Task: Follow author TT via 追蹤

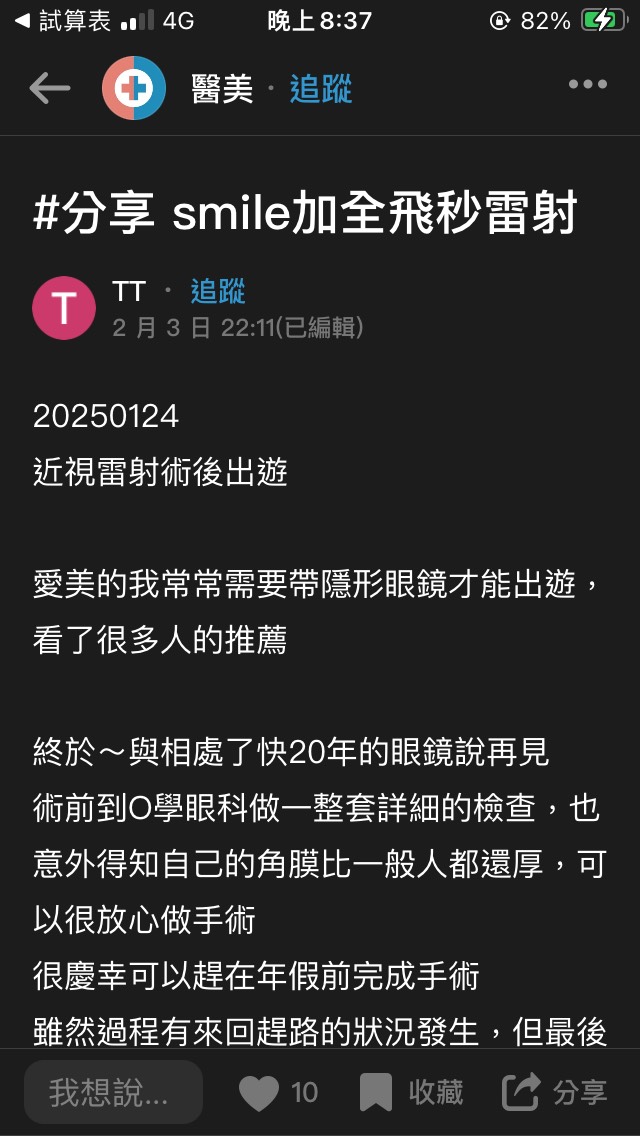Action: (x=217, y=291)
